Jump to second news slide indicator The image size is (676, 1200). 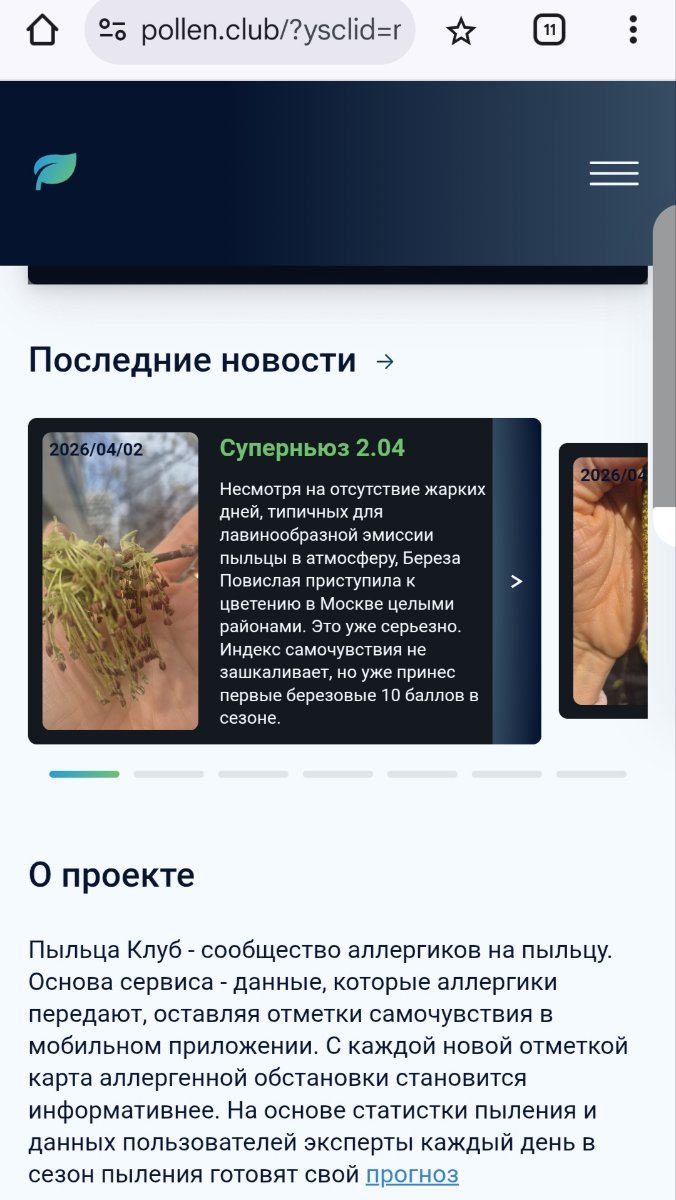click(168, 774)
